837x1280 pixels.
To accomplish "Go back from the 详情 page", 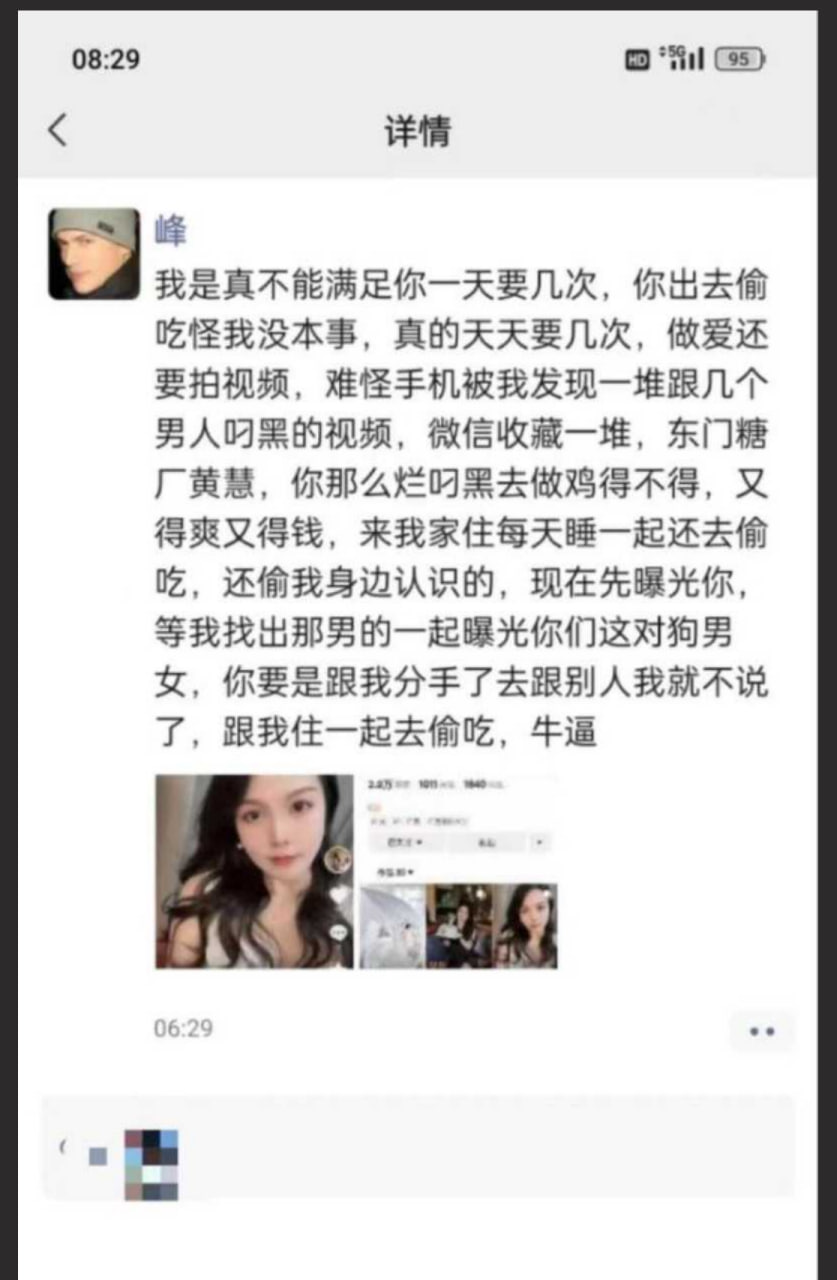I will click(x=58, y=130).
